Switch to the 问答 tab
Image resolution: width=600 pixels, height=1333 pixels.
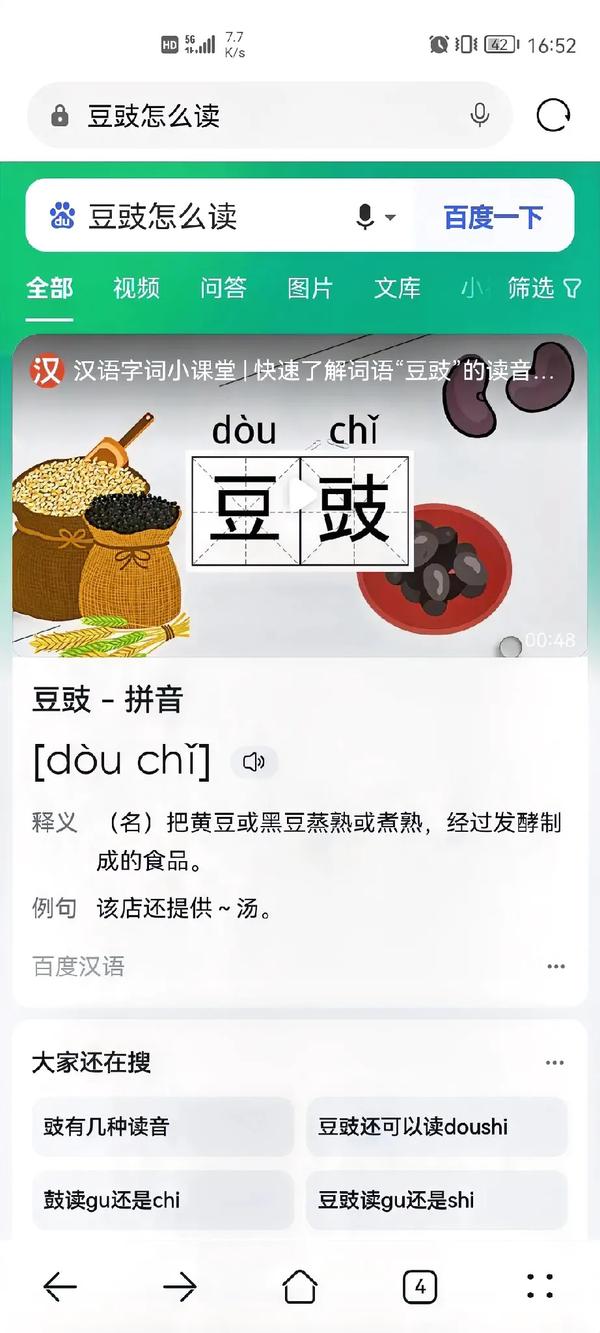point(223,289)
